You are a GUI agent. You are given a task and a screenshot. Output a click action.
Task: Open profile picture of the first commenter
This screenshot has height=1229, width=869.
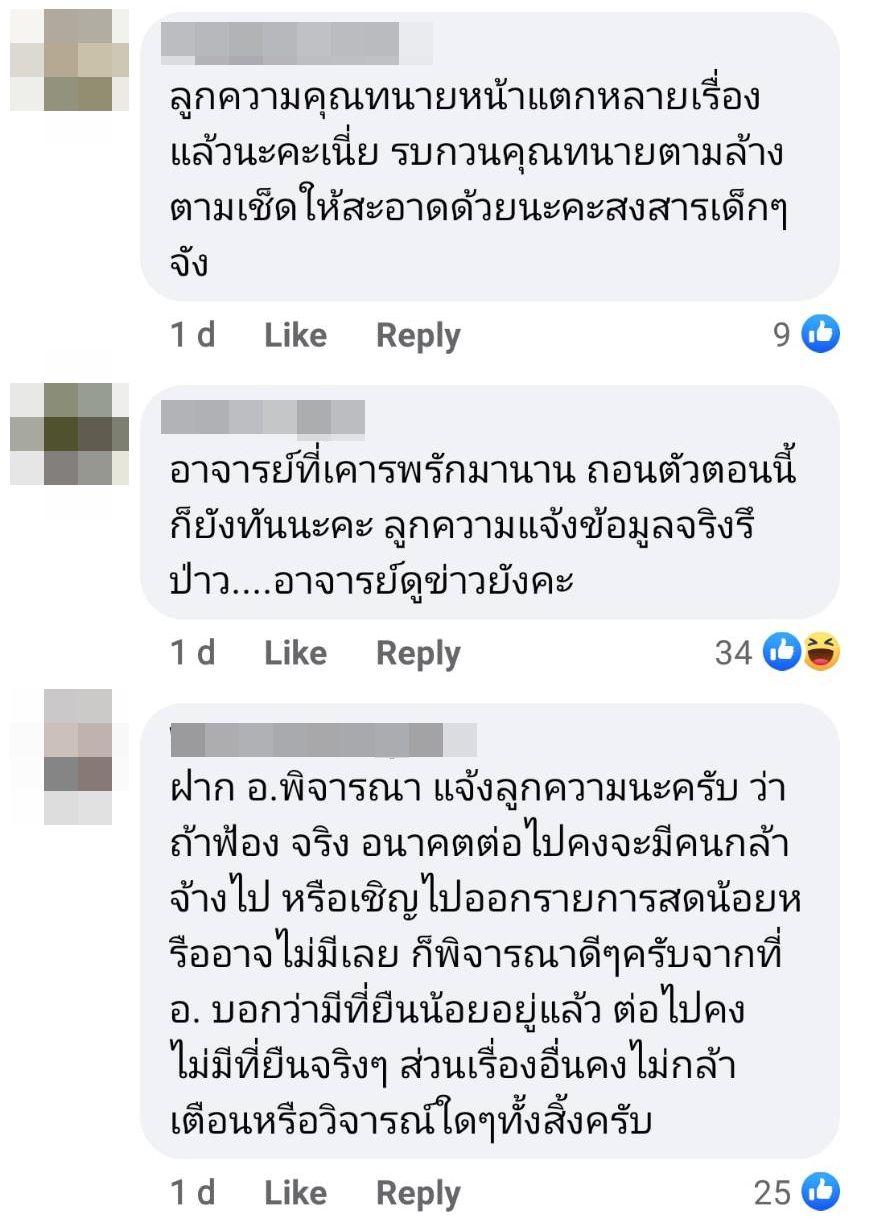70,62
